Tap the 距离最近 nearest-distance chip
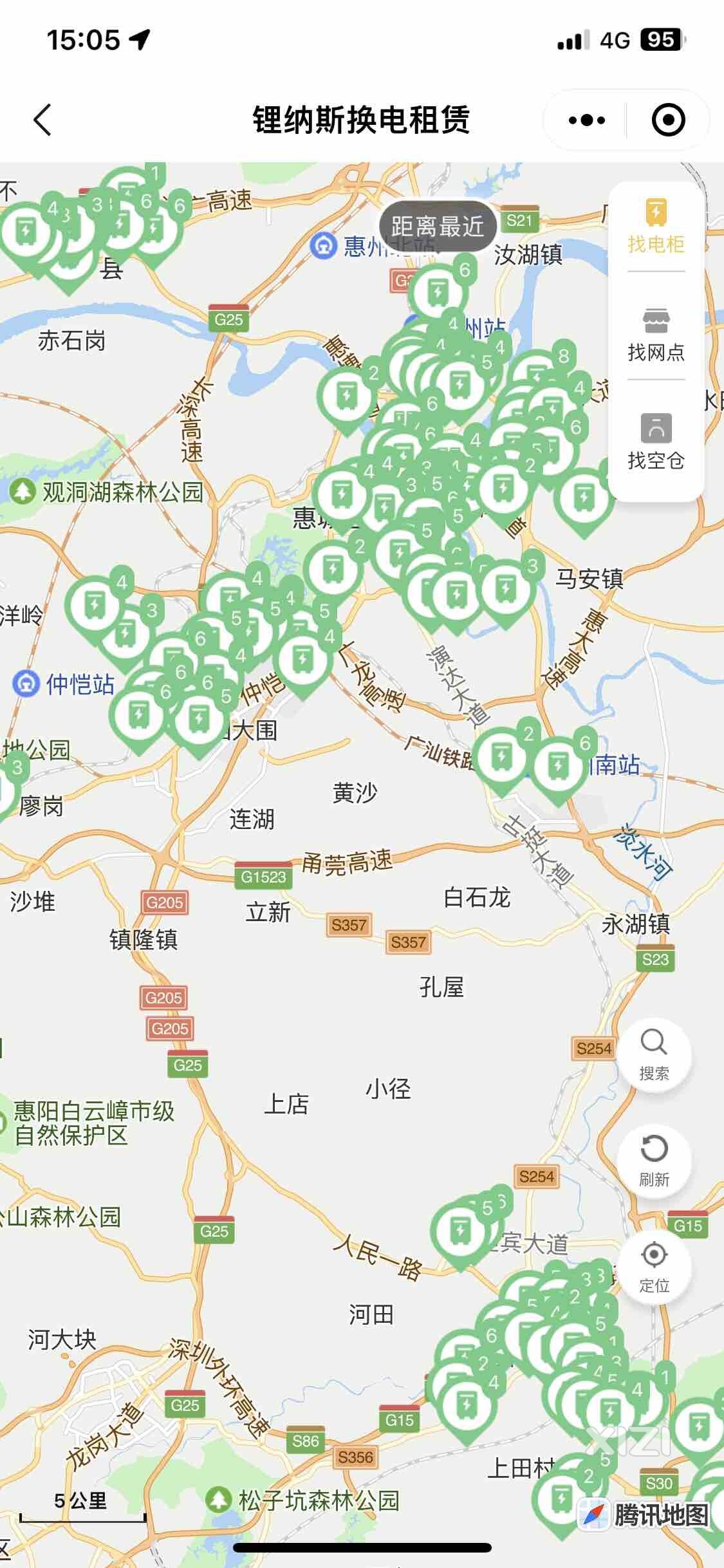Image resolution: width=724 pixels, height=1568 pixels. [437, 227]
